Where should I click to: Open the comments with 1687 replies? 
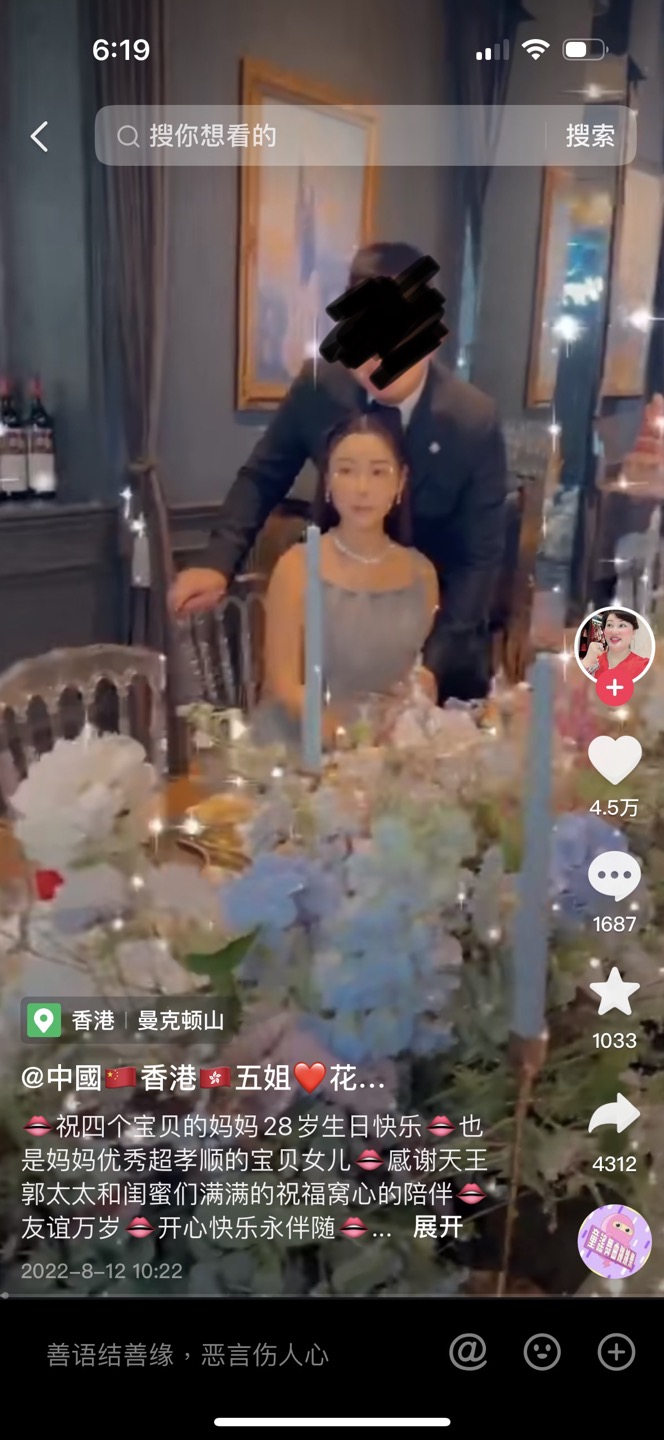(614, 878)
